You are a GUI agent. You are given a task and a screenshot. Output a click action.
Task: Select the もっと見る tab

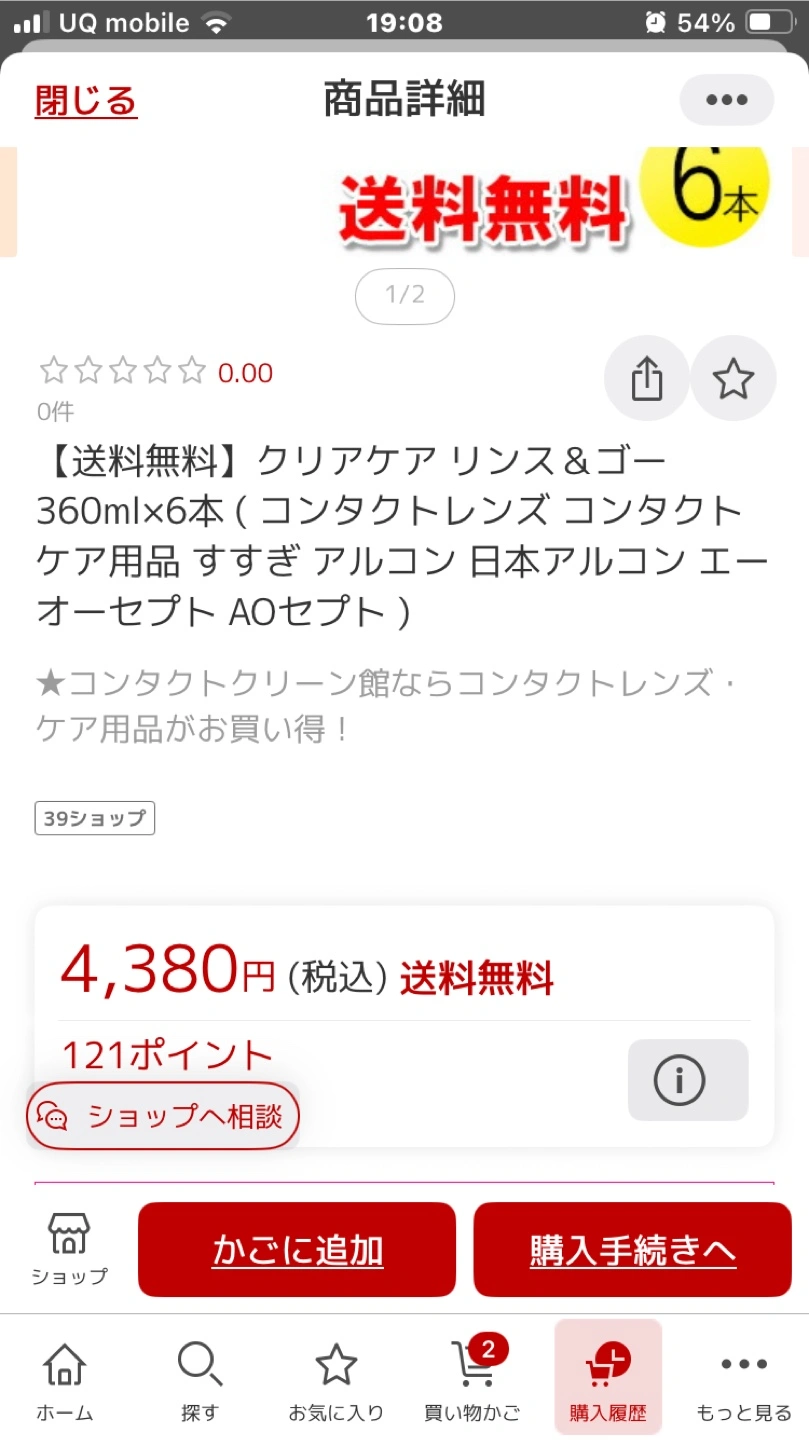[743, 1381]
